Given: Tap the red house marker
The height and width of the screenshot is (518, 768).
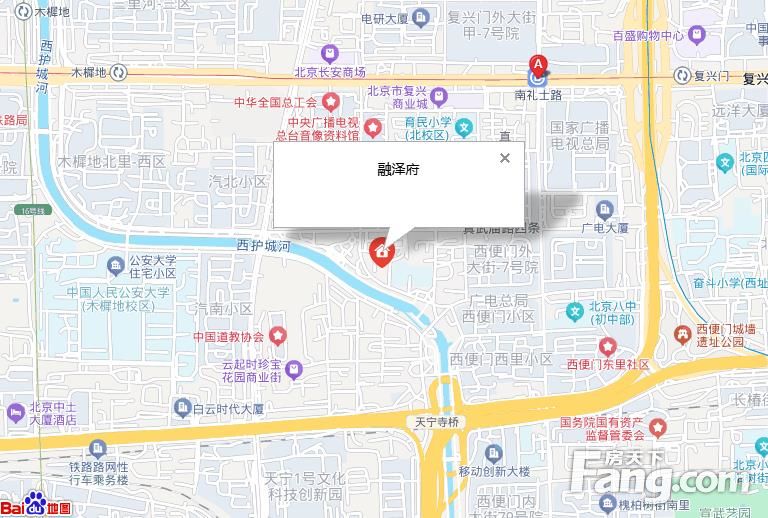Looking at the screenshot, I should click(x=381, y=253).
